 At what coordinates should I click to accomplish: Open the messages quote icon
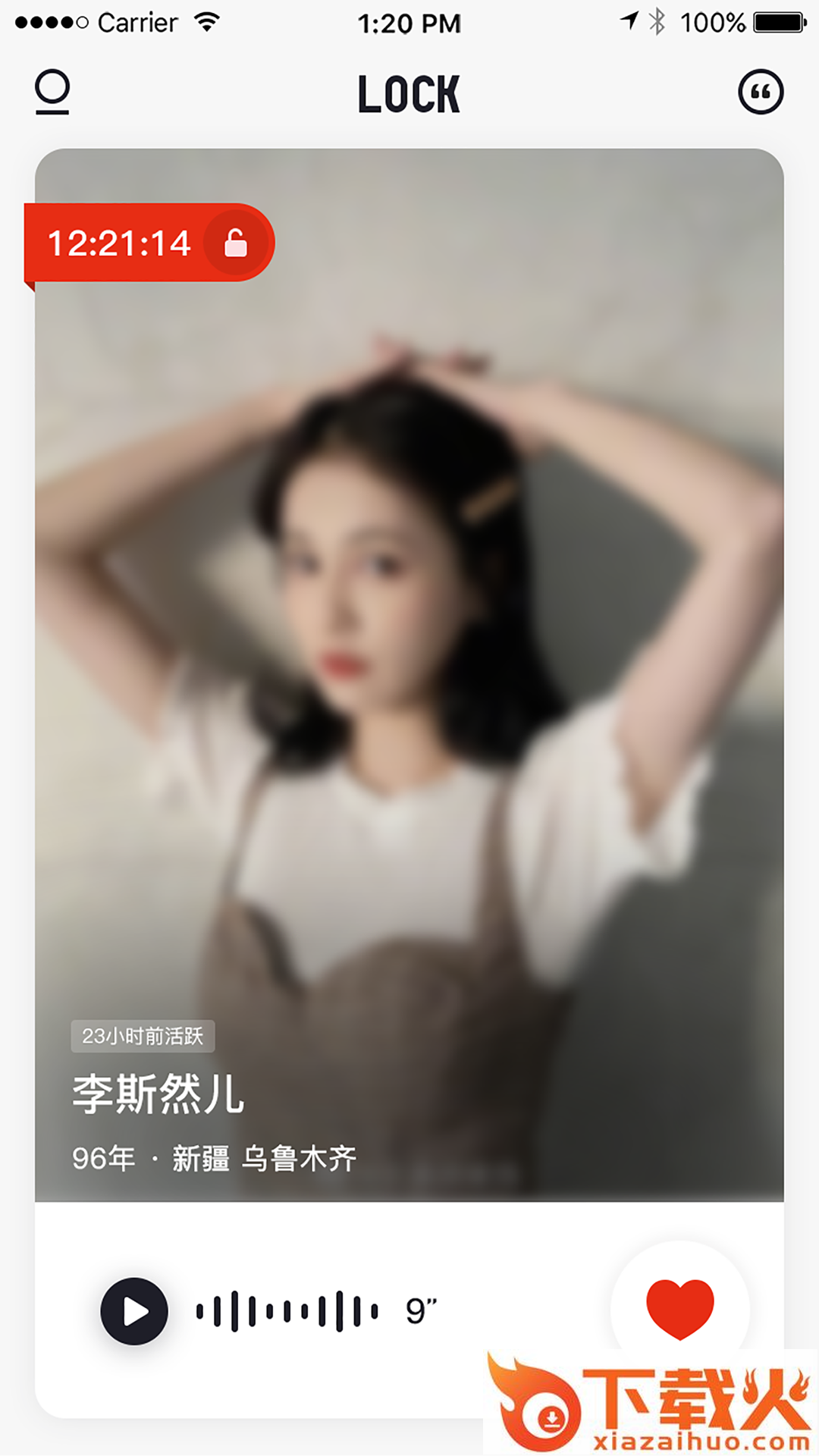tap(761, 93)
